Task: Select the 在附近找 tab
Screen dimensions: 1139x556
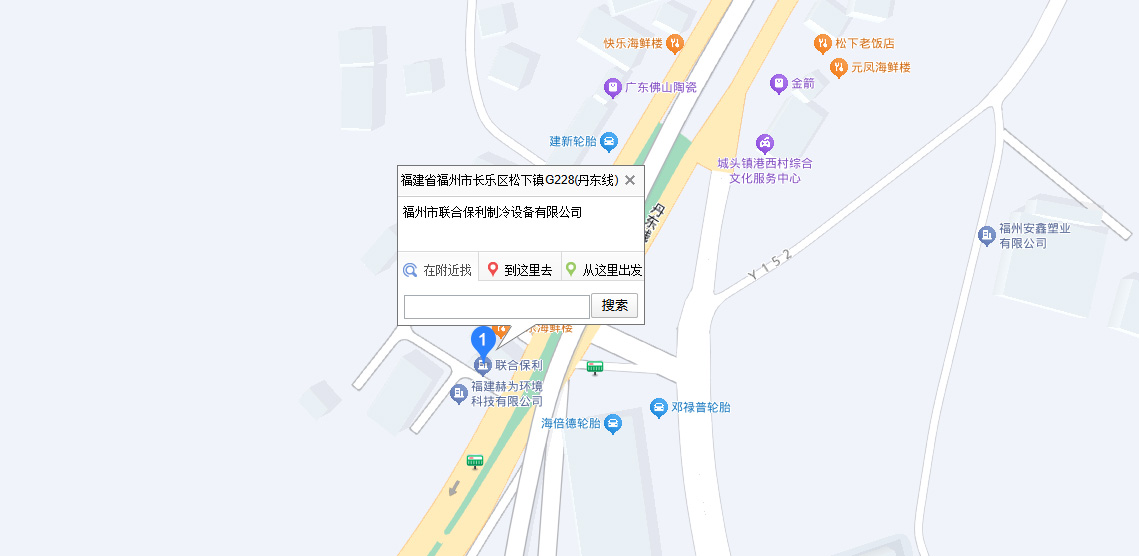Action: [438, 270]
